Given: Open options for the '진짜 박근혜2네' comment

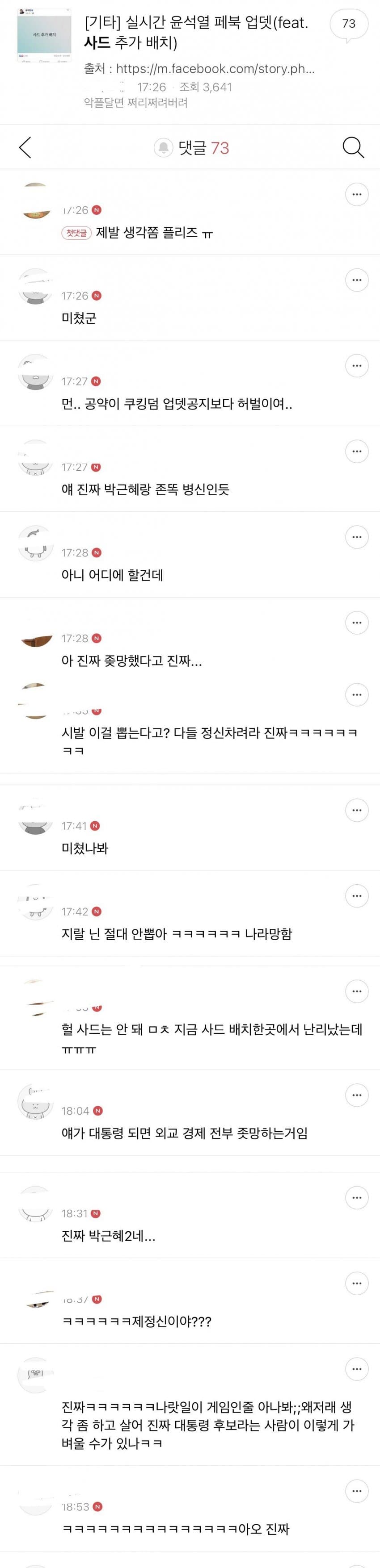Looking at the screenshot, I should pyautogui.click(x=357, y=1198).
